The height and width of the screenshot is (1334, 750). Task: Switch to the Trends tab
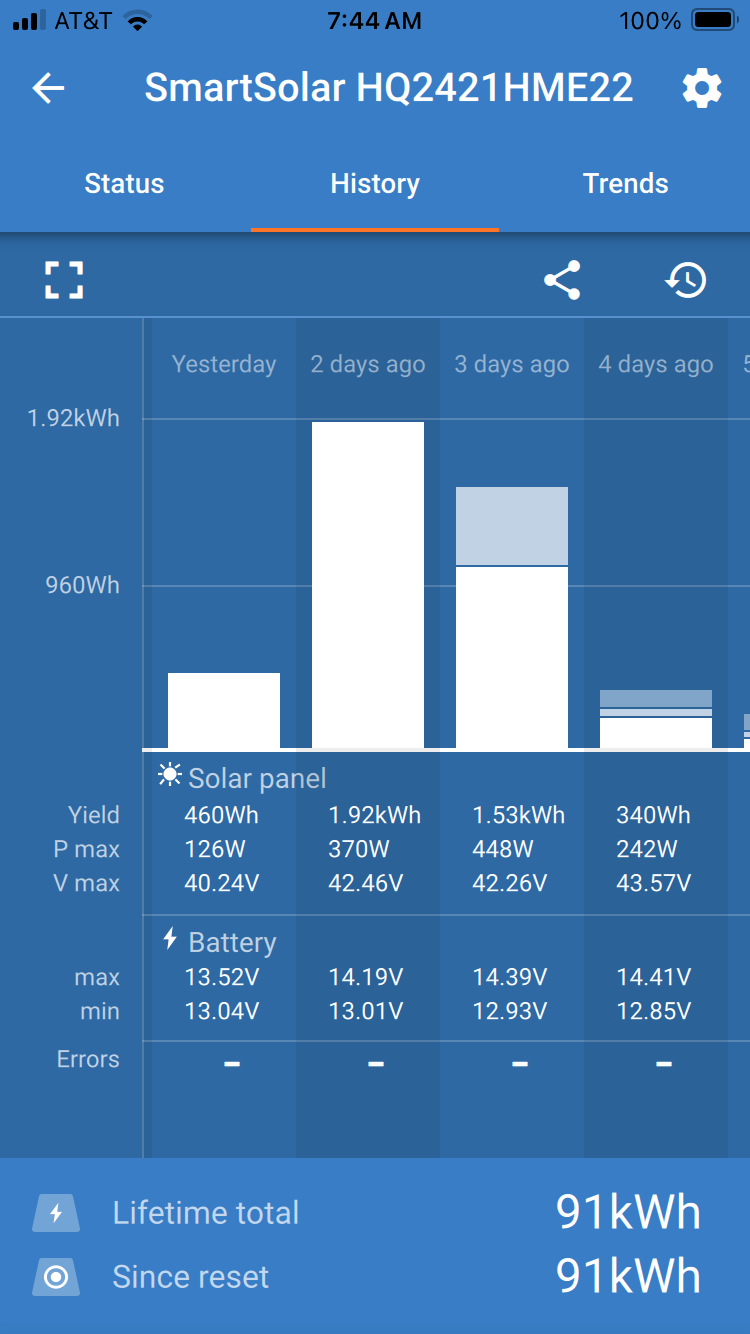[626, 184]
